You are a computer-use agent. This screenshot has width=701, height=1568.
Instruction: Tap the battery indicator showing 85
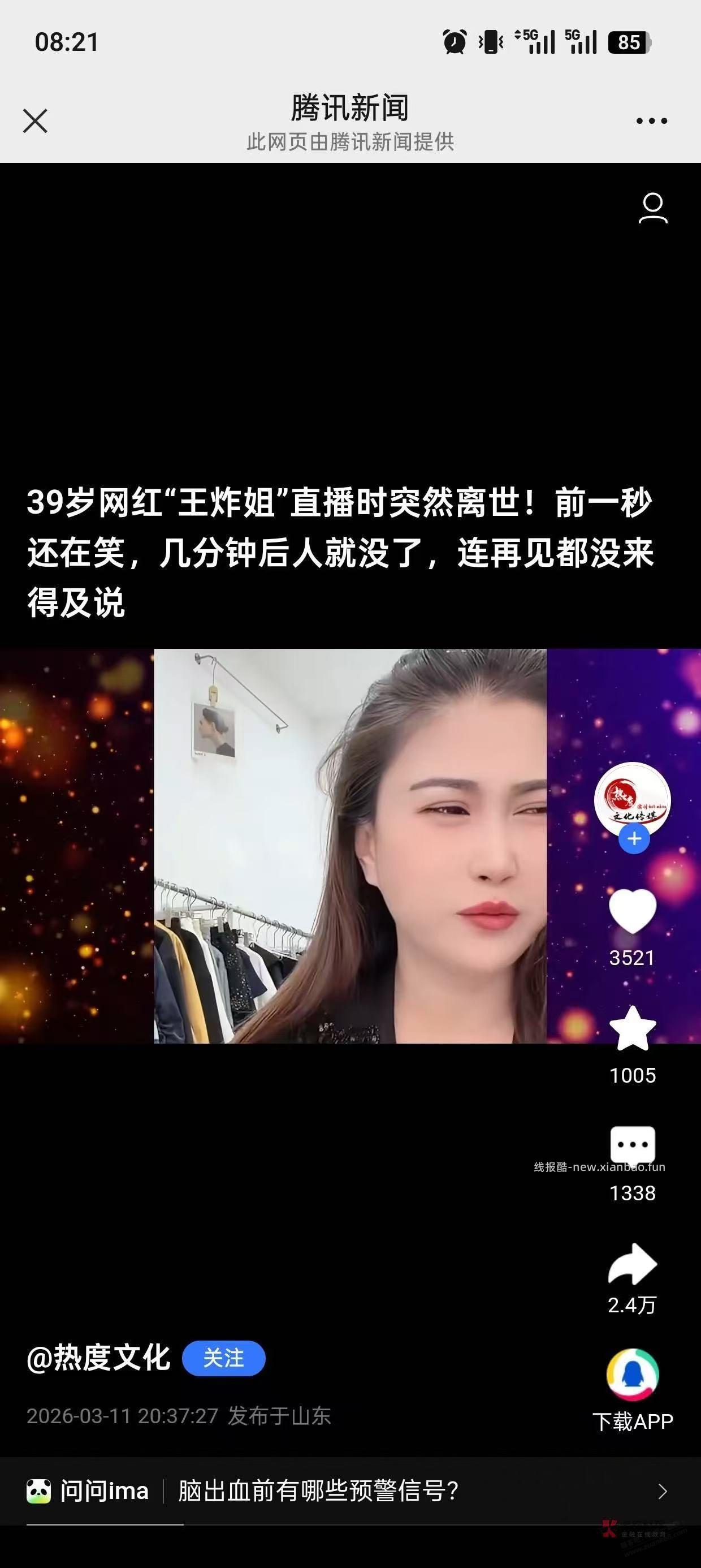(x=630, y=42)
